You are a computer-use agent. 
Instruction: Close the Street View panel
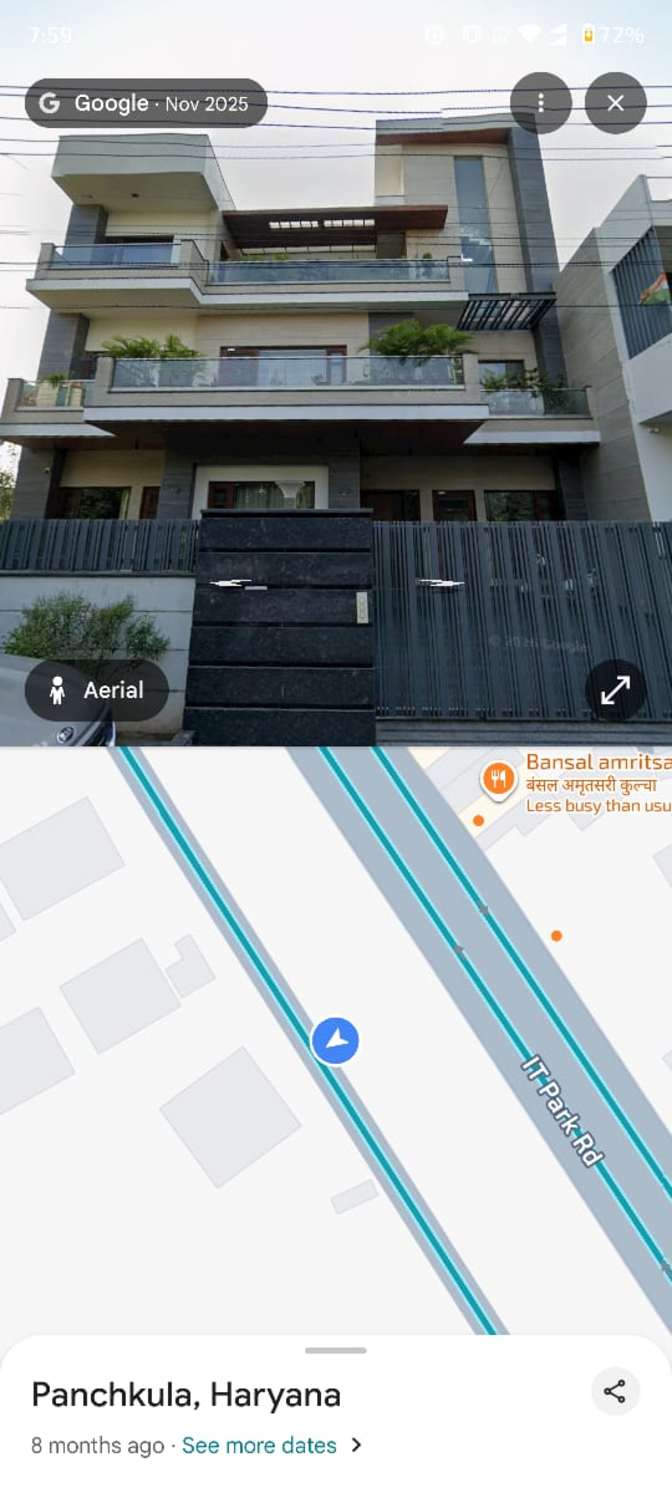[615, 103]
